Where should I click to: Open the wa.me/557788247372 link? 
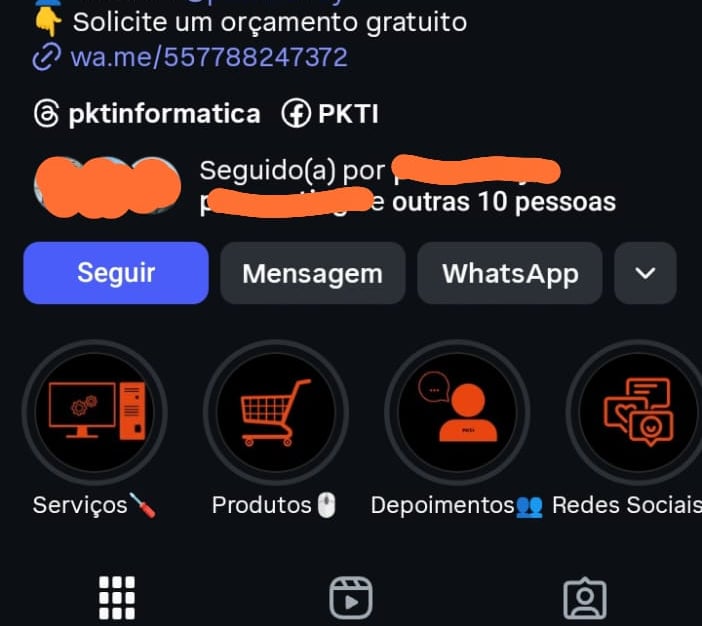point(208,57)
